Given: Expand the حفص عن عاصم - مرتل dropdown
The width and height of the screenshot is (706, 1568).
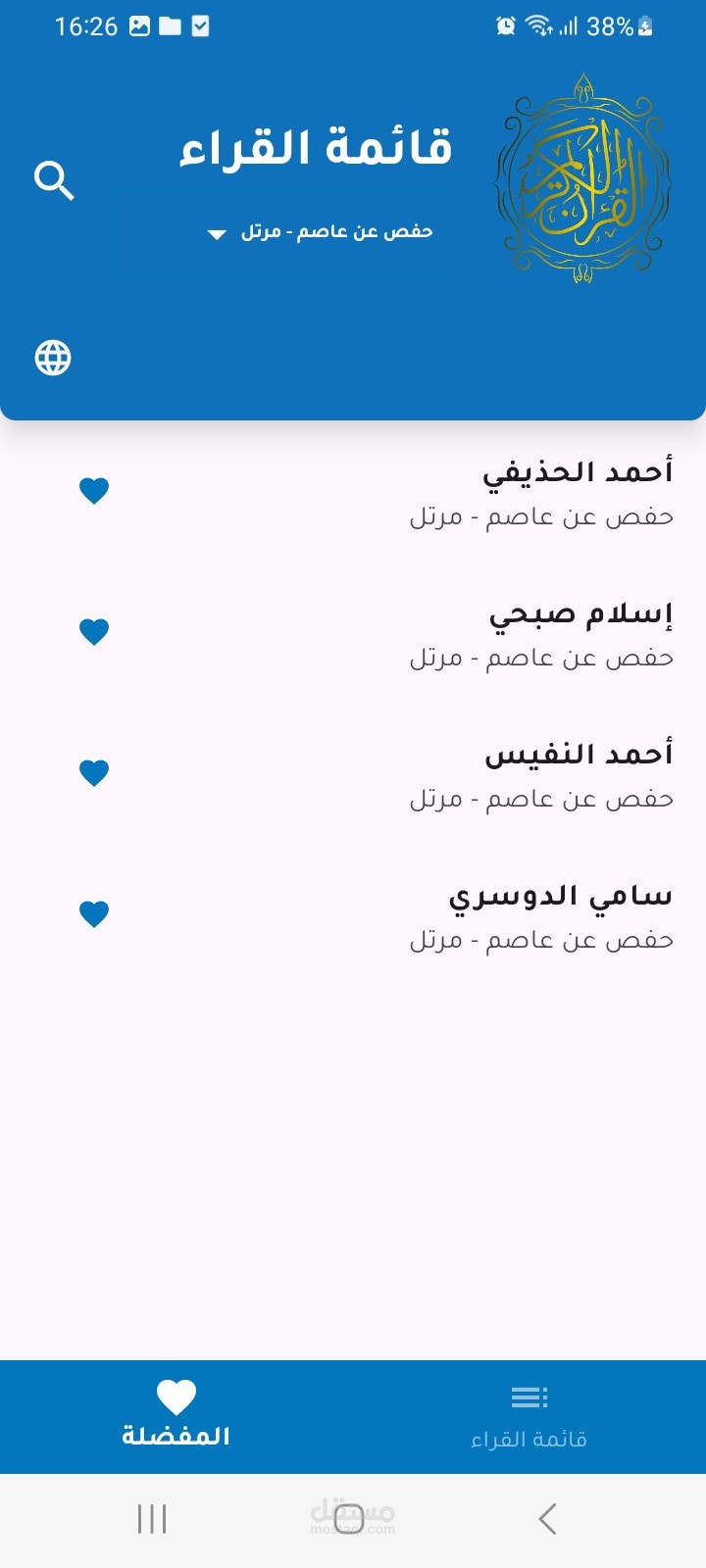Looking at the screenshot, I should 321,232.
